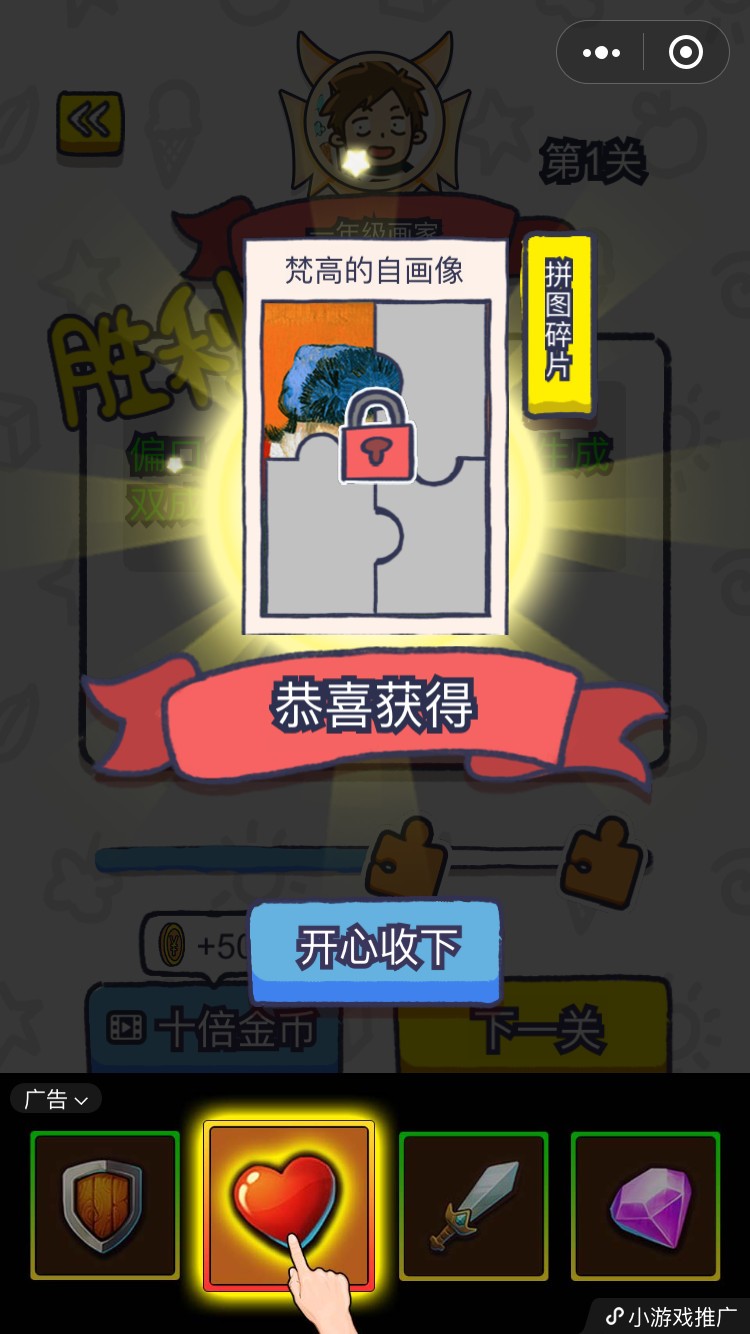Expand the 广告 dropdown
Image resolution: width=750 pixels, height=1334 pixels.
click(x=56, y=1099)
